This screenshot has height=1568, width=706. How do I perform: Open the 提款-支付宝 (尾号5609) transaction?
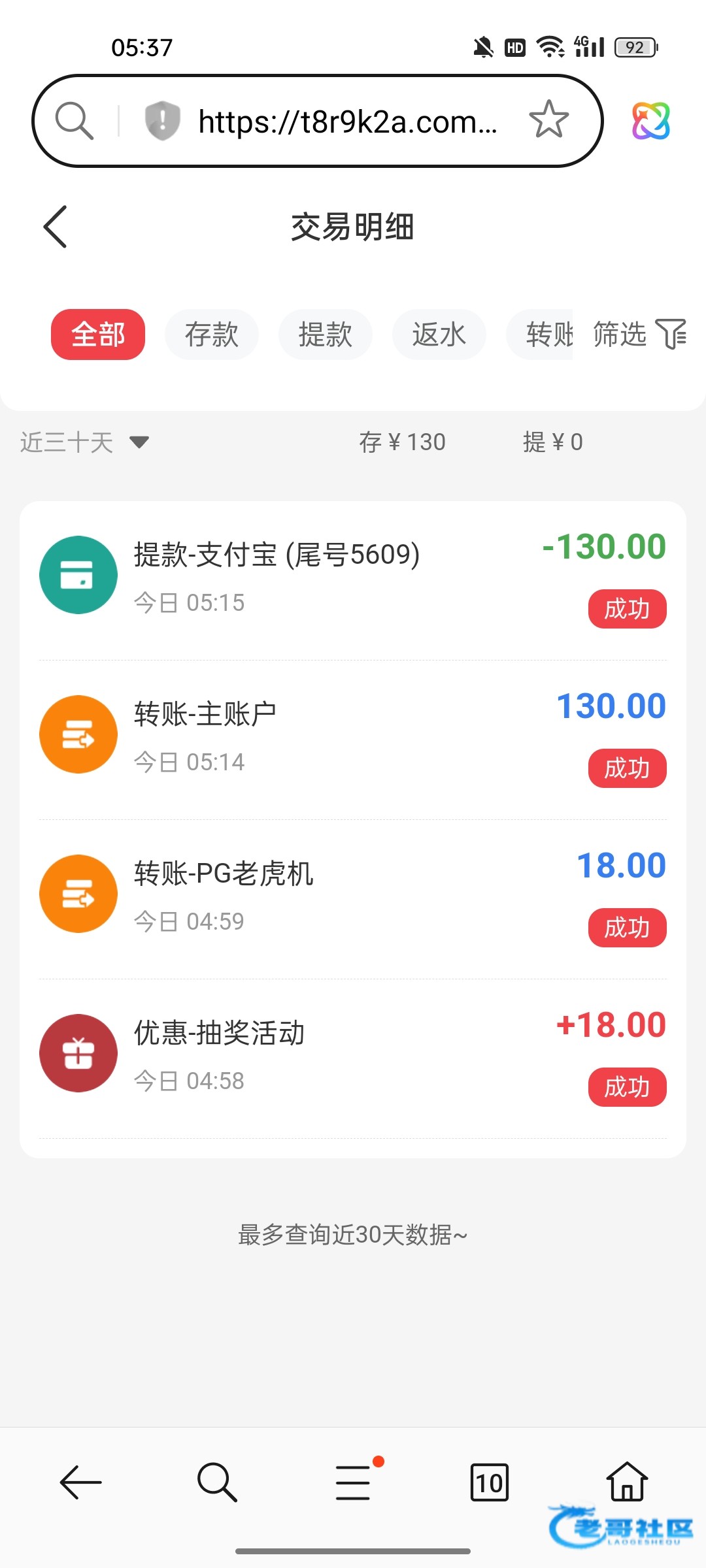pyautogui.click(x=353, y=576)
